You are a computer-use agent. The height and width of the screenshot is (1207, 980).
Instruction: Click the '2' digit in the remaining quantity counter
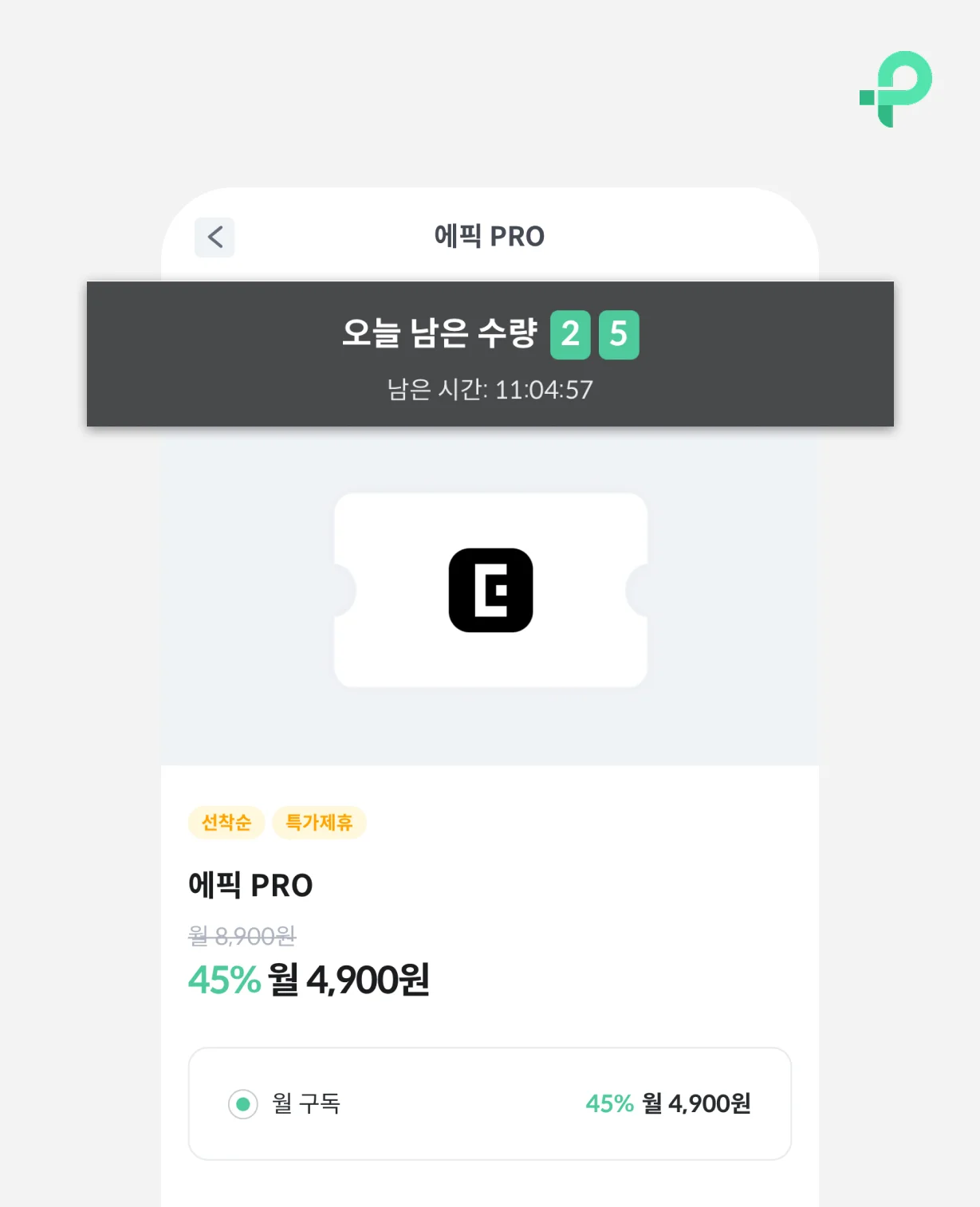coord(570,335)
